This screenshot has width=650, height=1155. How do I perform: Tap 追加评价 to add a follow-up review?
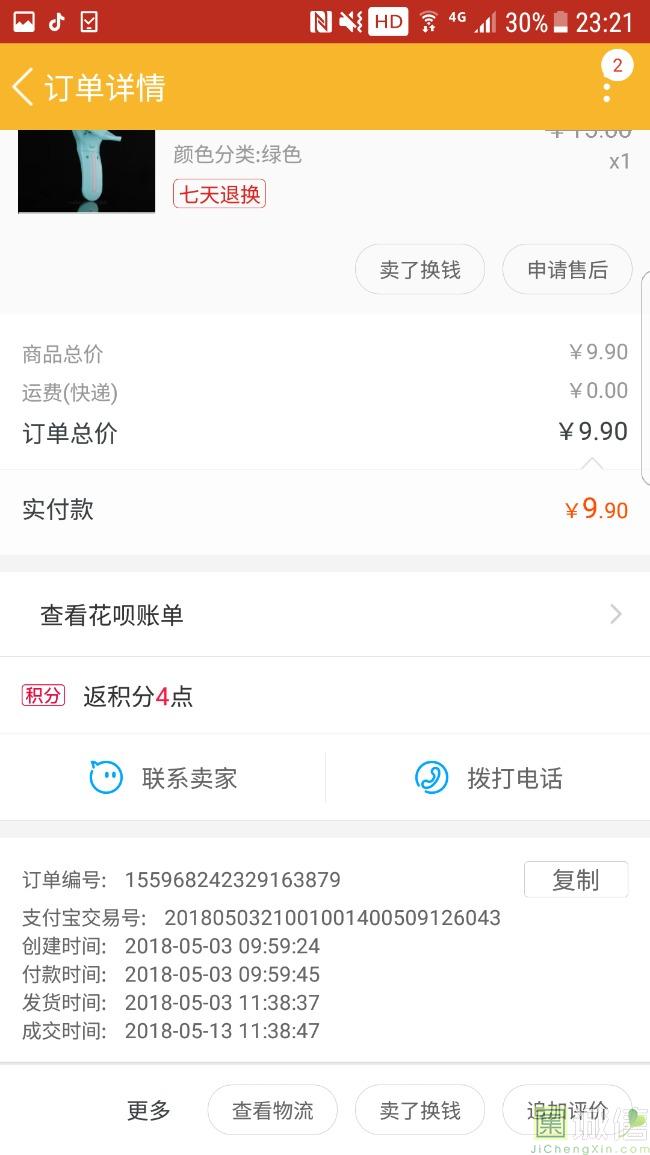click(x=567, y=1110)
